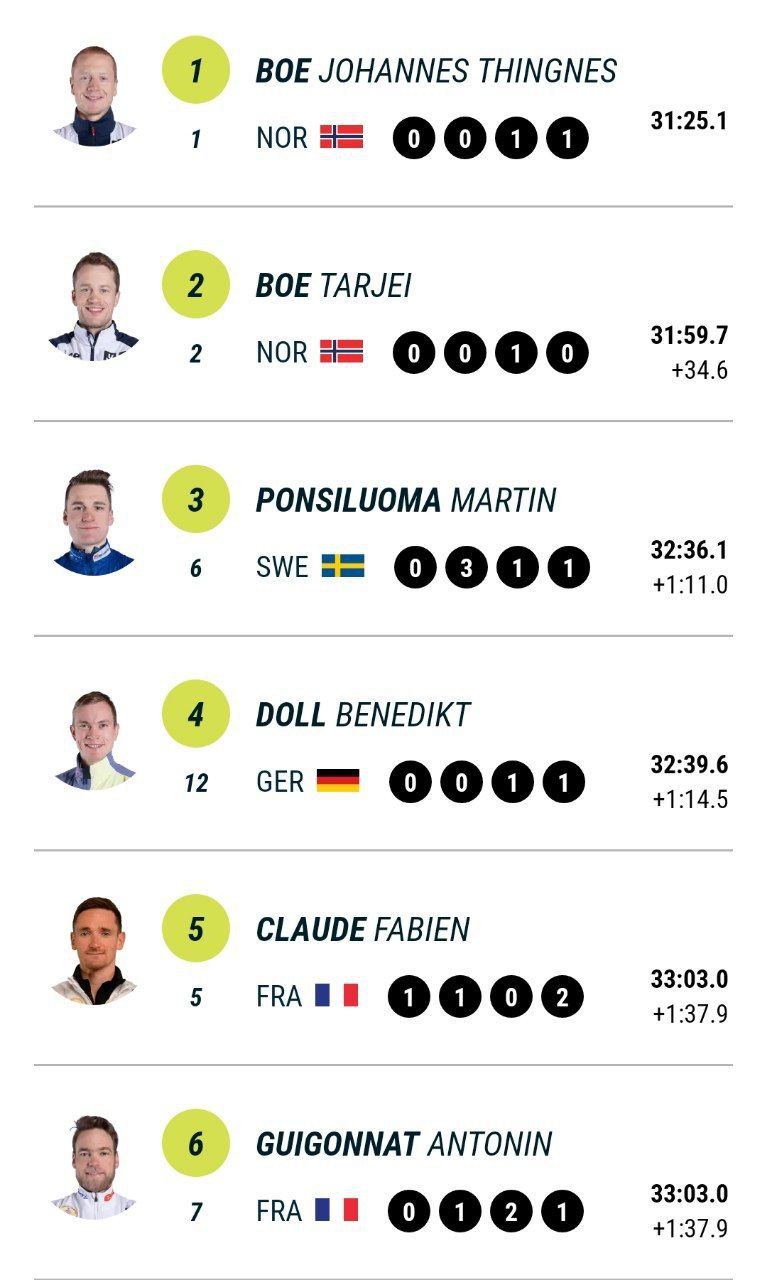View Martin Ponsiluoma's result details
Image resolution: width=767 pixels, height=1280 pixels.
383,529
